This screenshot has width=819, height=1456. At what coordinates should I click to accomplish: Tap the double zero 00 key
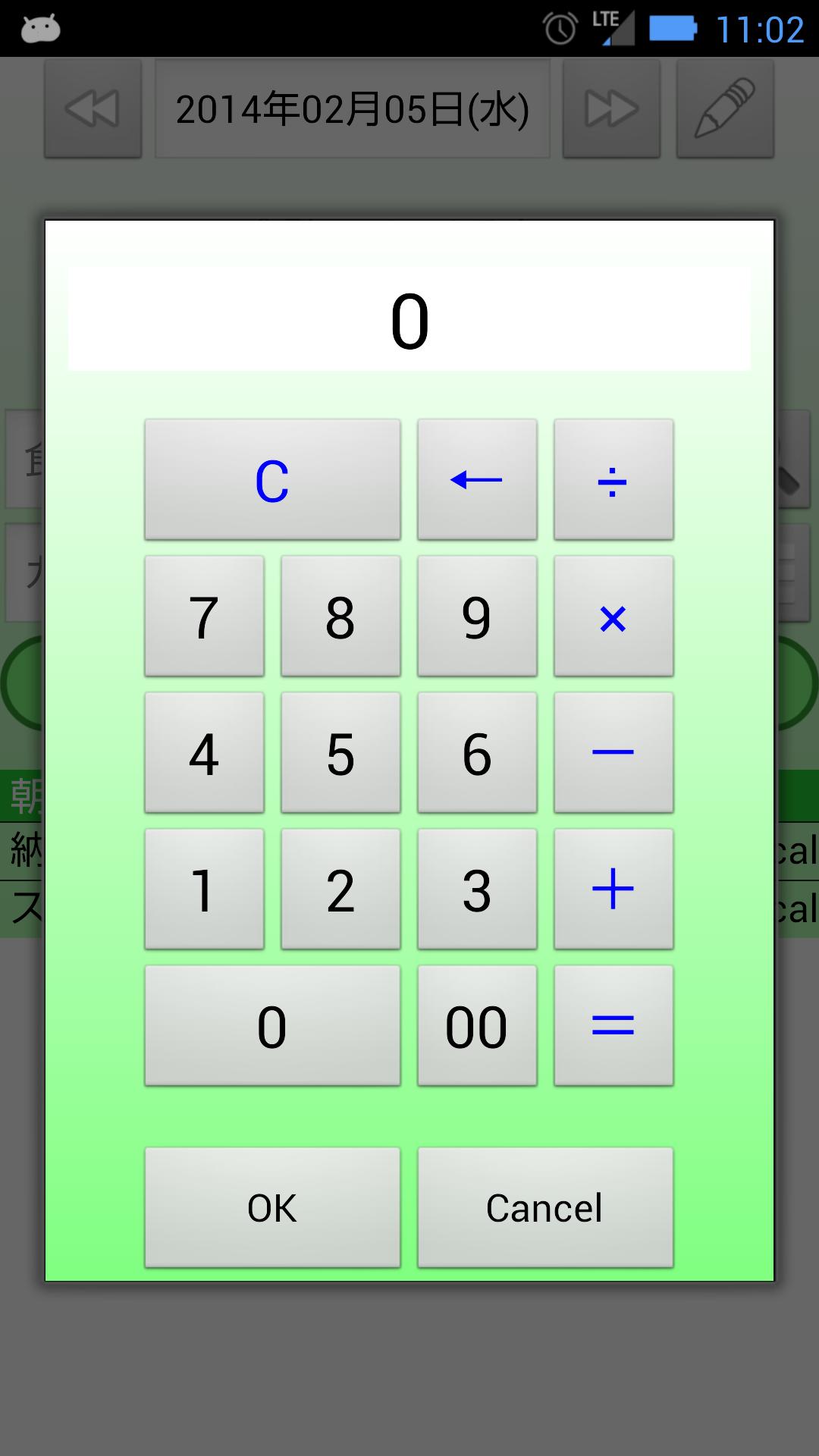click(477, 1025)
